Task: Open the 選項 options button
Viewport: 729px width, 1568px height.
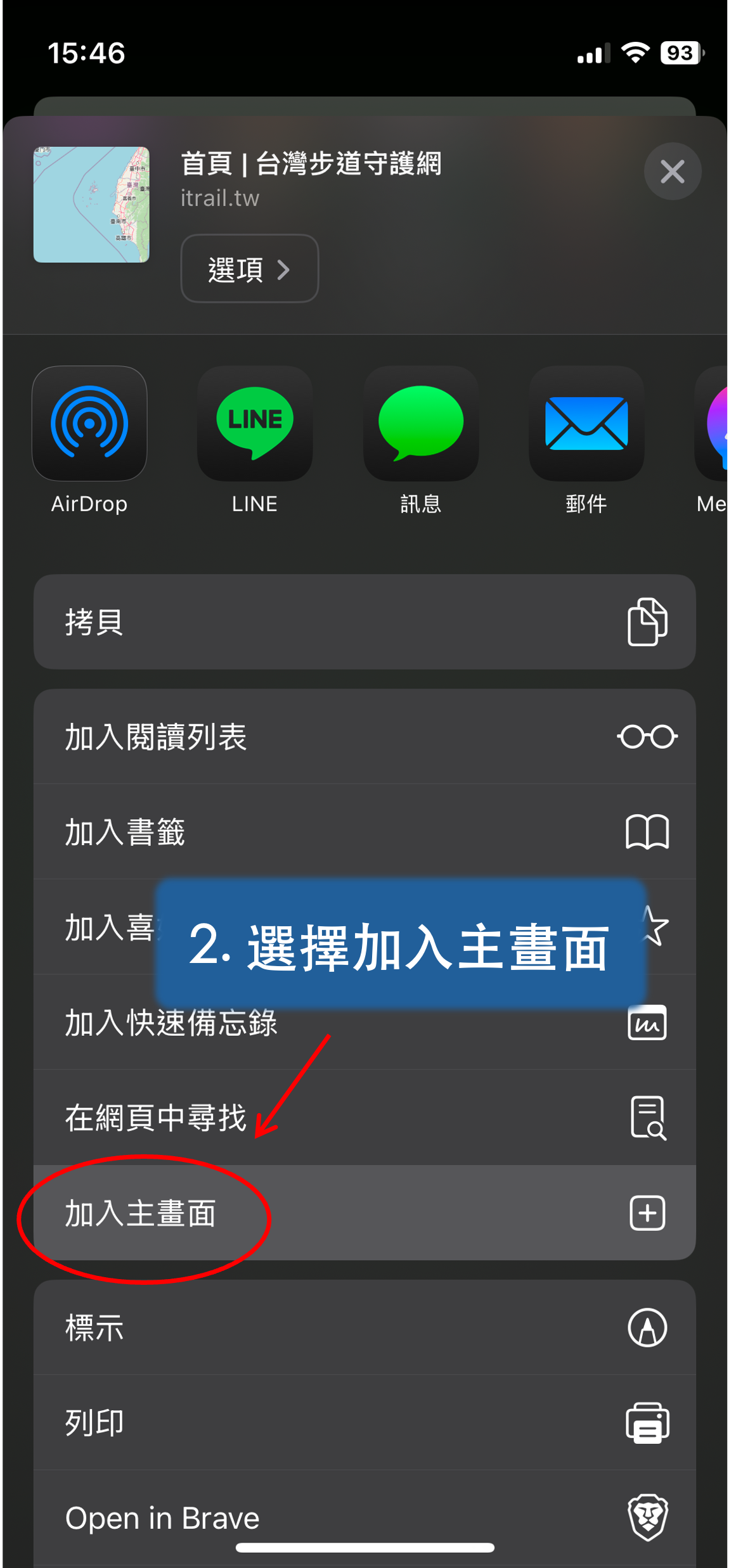Action: point(249,269)
